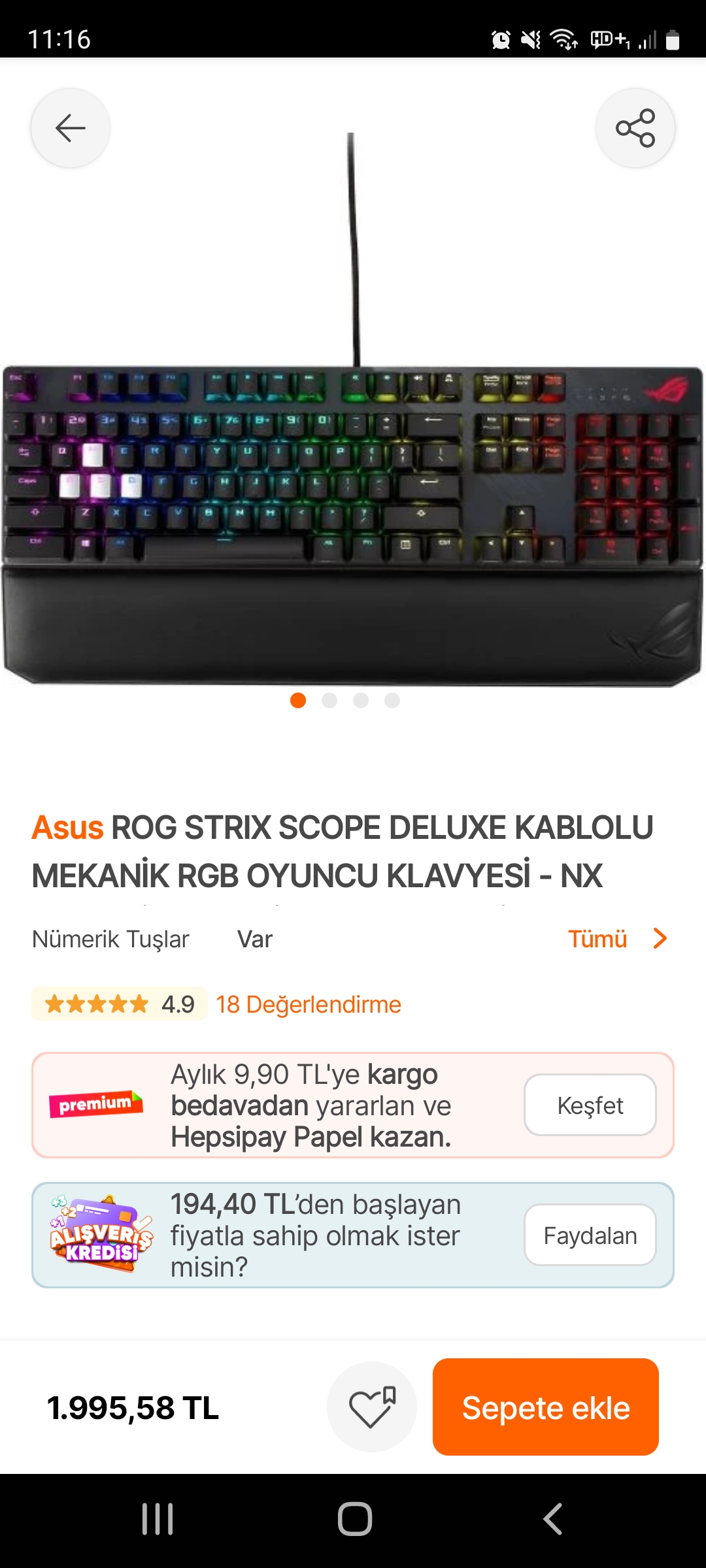The width and height of the screenshot is (706, 1568).
Task: Open the 18 Değerlendirme reviews
Action: [x=309, y=1004]
